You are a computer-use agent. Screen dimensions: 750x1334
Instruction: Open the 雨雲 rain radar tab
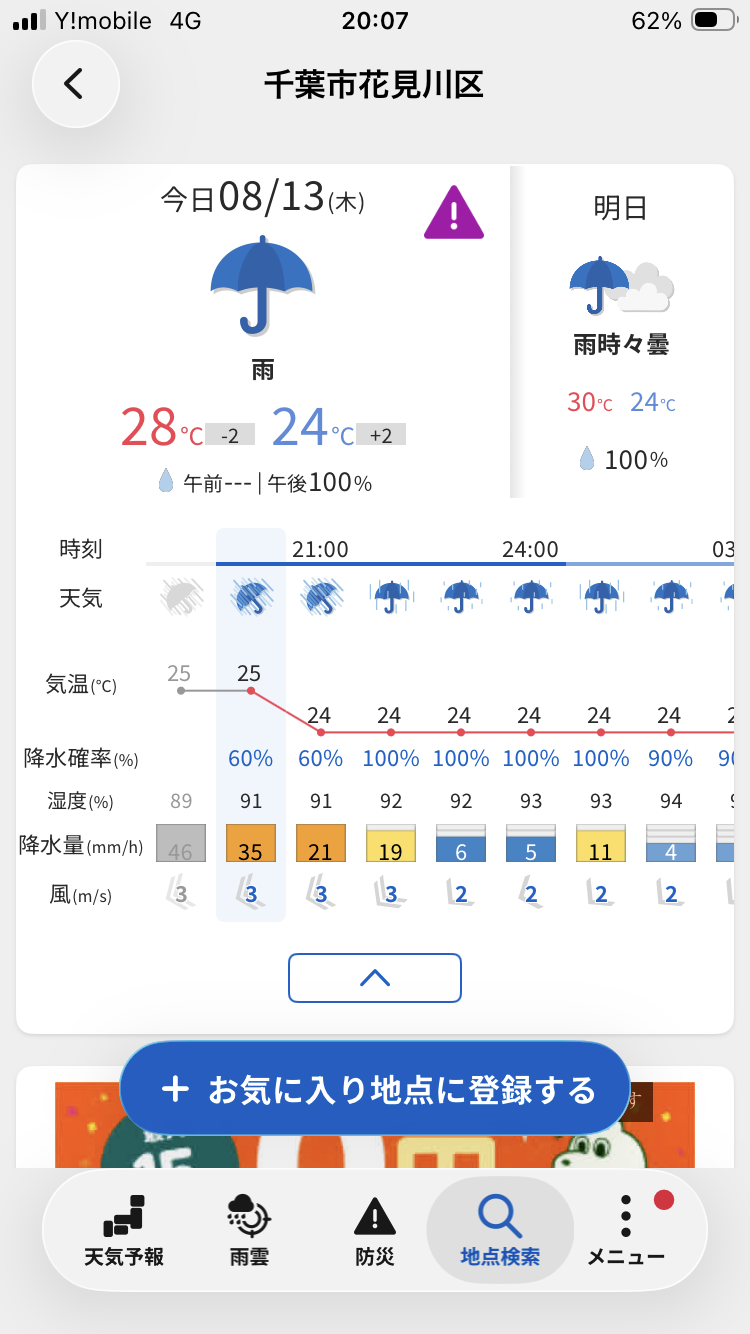point(249,1230)
